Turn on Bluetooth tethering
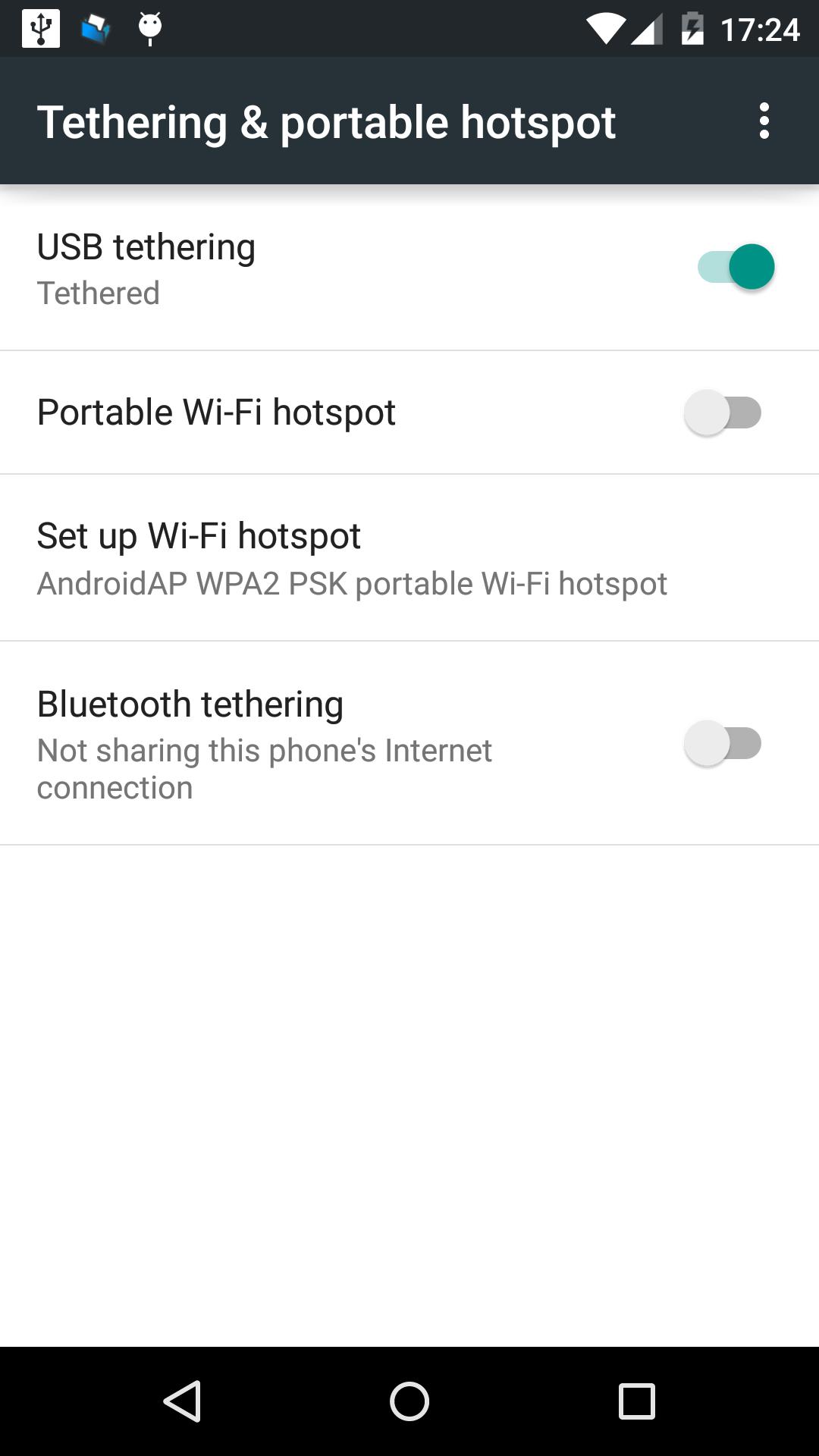 click(x=723, y=743)
